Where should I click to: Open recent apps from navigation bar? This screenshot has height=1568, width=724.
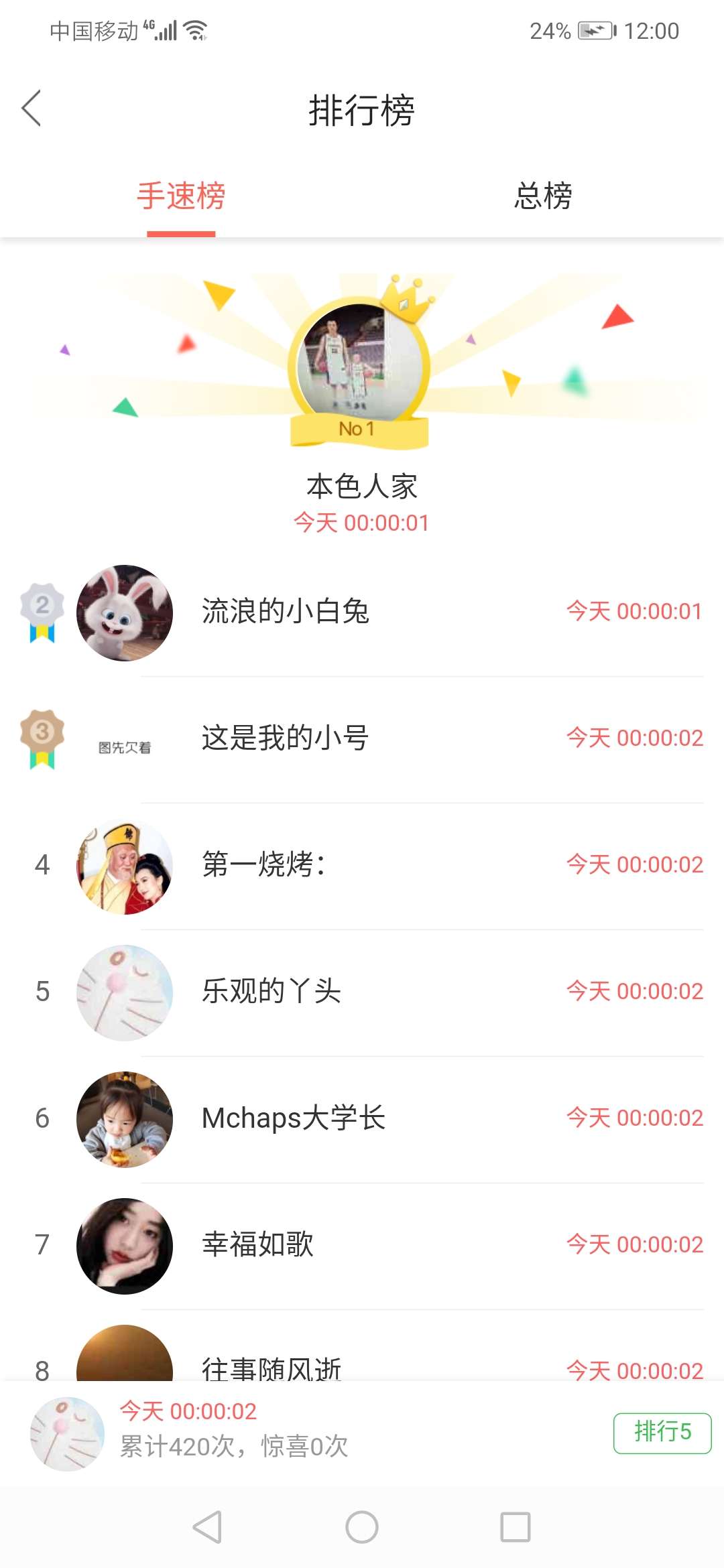point(516,1528)
